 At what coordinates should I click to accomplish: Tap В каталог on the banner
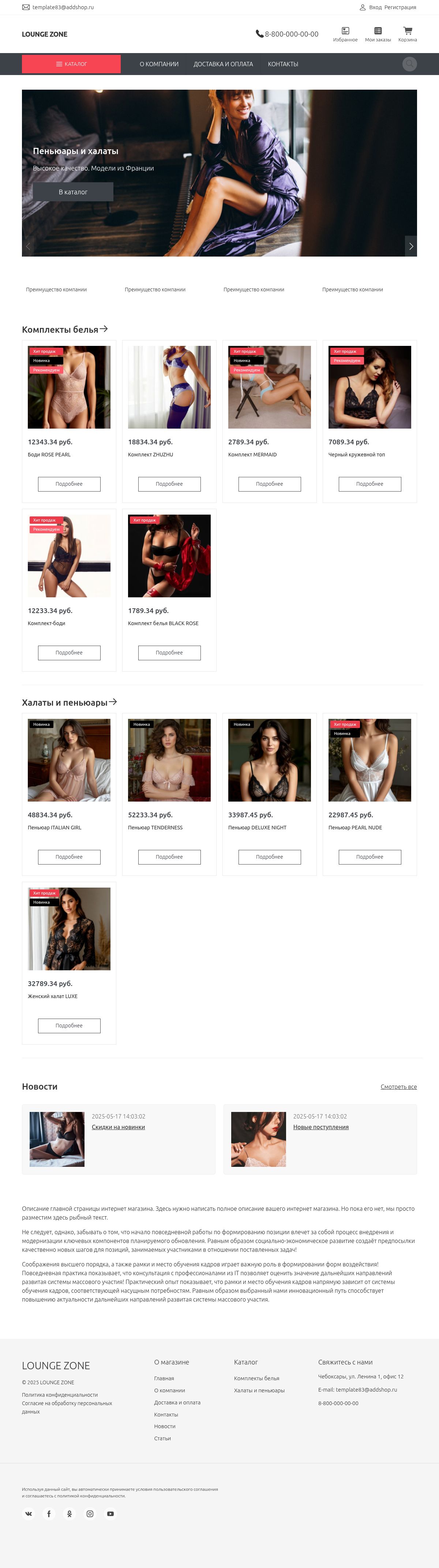click(73, 192)
